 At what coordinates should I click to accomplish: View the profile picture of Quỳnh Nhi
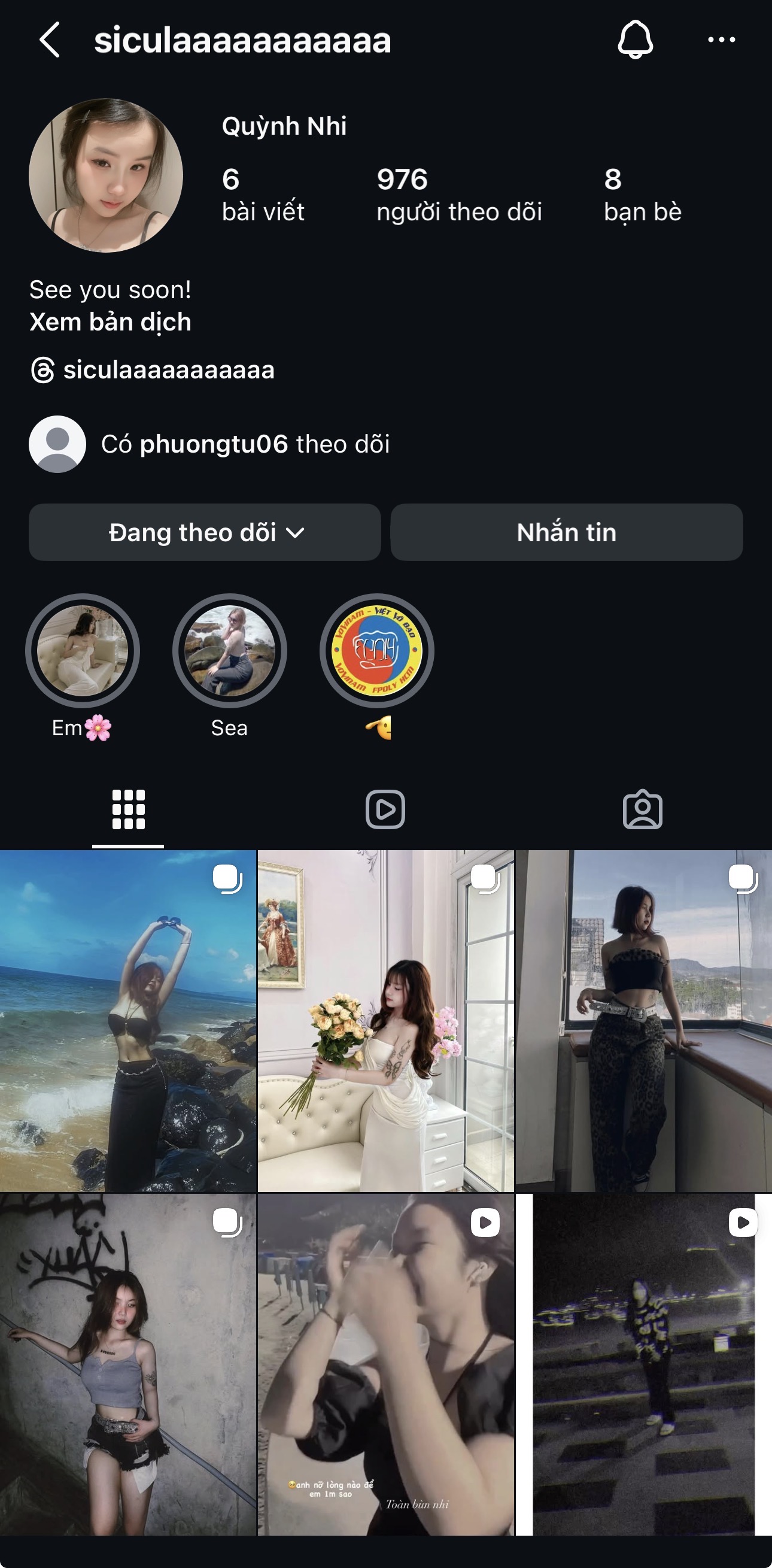pos(106,175)
